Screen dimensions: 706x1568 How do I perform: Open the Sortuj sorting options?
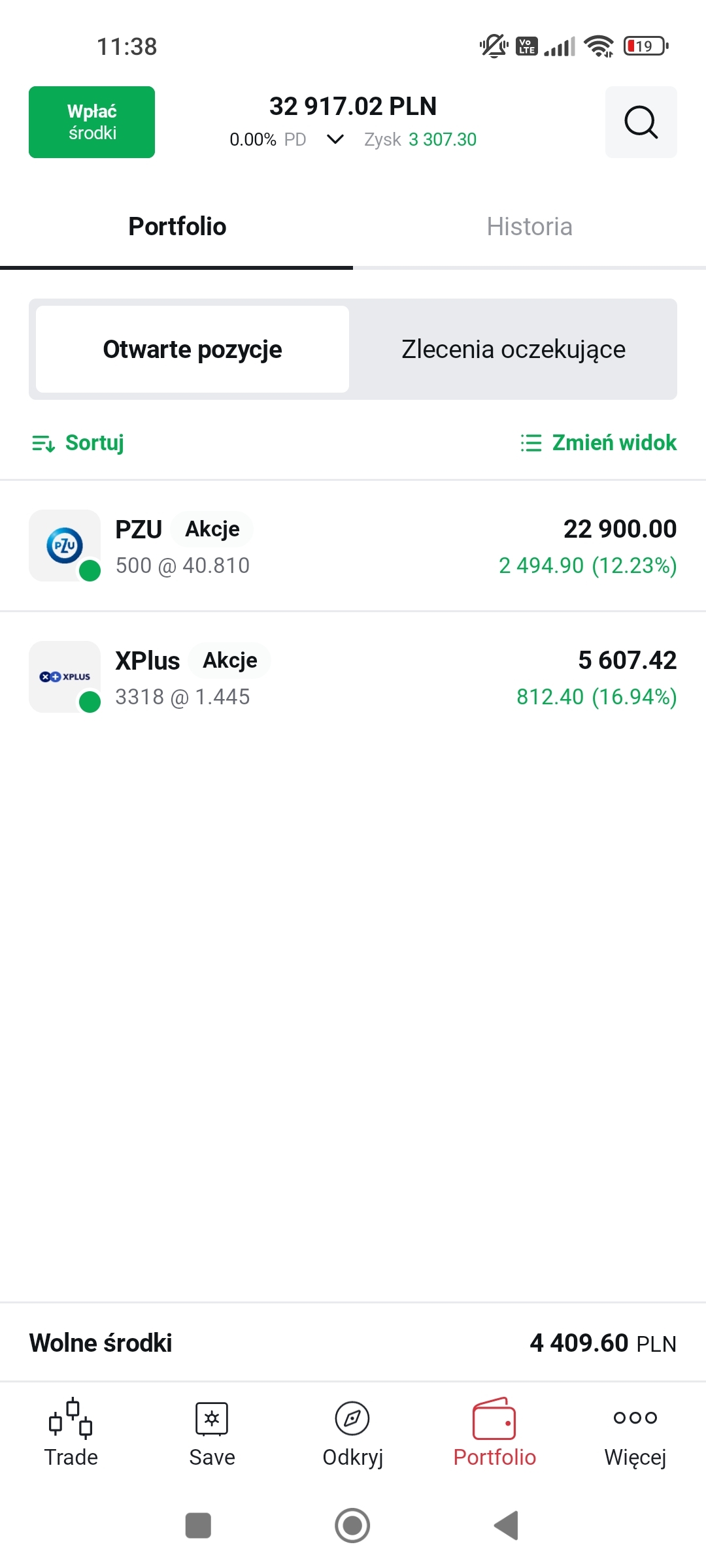pyautogui.click(x=78, y=443)
